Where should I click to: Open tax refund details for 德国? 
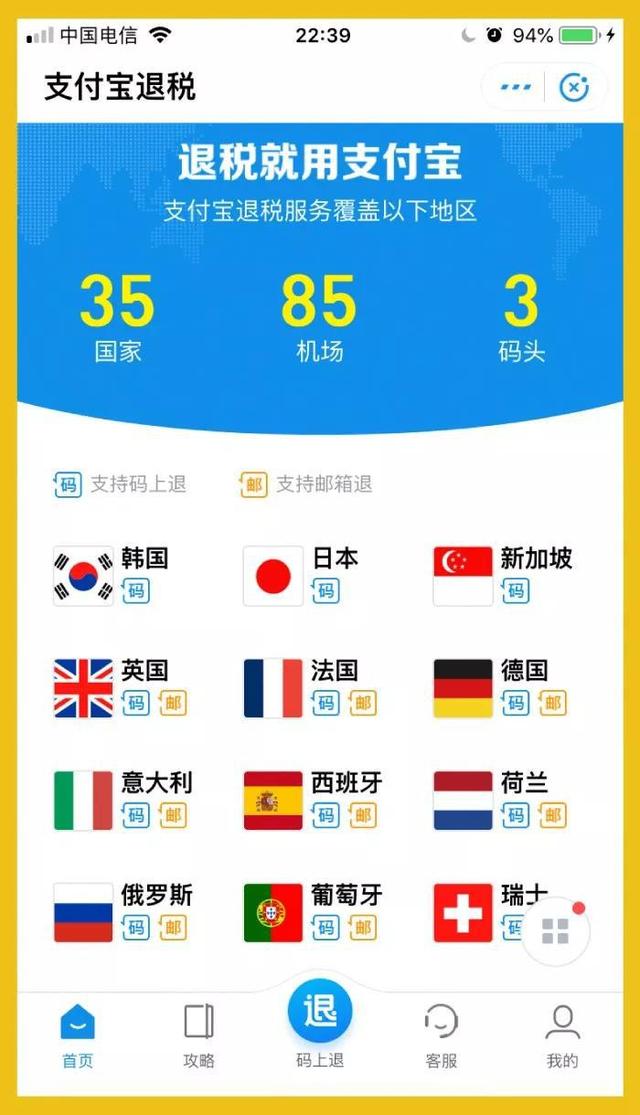pyautogui.click(x=495, y=687)
